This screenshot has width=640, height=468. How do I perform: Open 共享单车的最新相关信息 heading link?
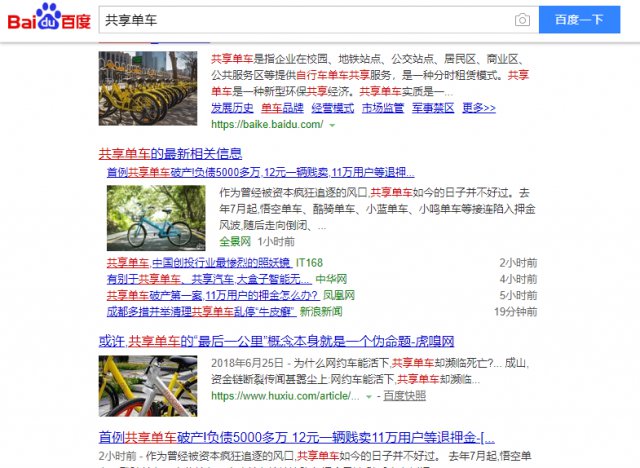tap(170, 153)
